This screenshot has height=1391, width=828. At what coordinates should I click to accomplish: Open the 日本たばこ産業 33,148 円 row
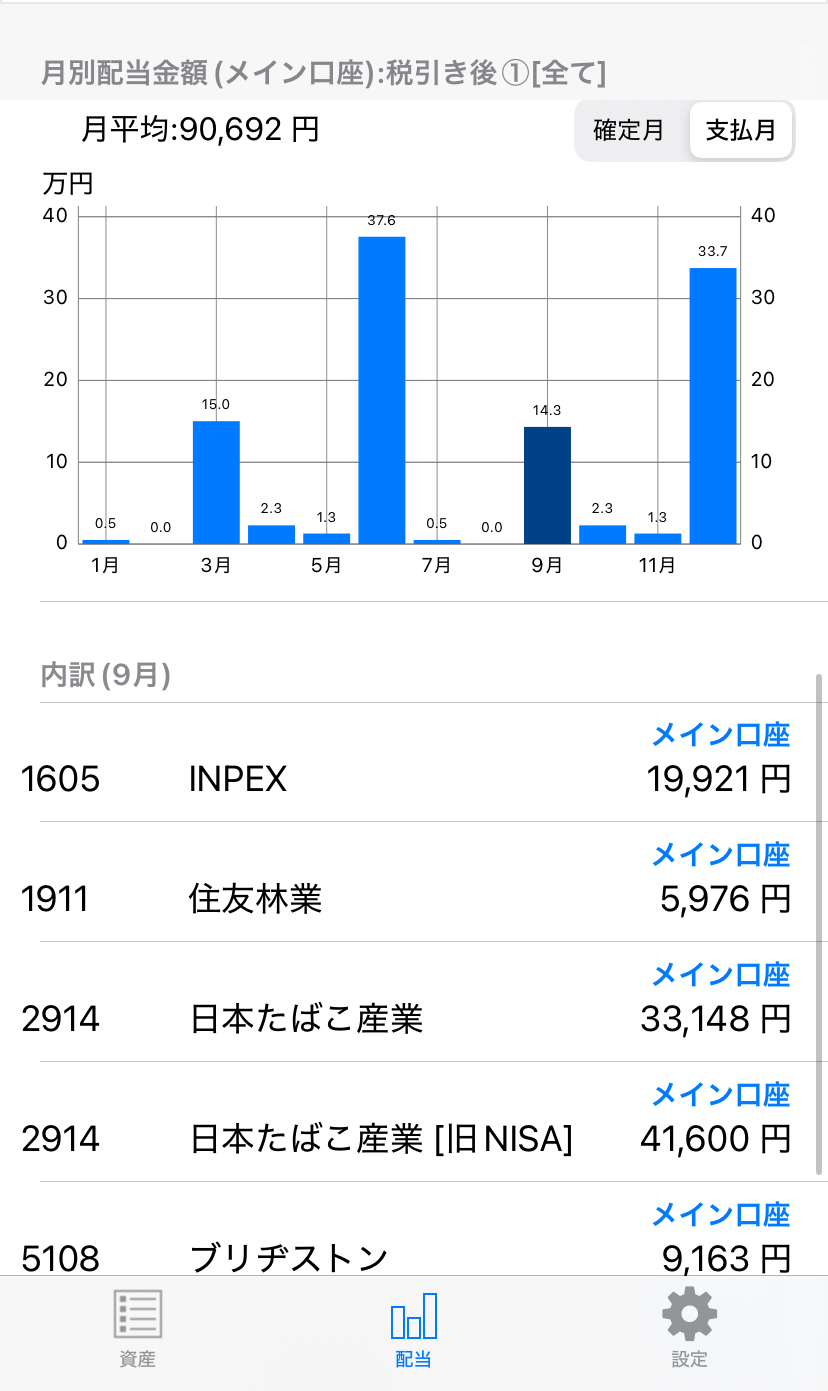coord(414,1003)
